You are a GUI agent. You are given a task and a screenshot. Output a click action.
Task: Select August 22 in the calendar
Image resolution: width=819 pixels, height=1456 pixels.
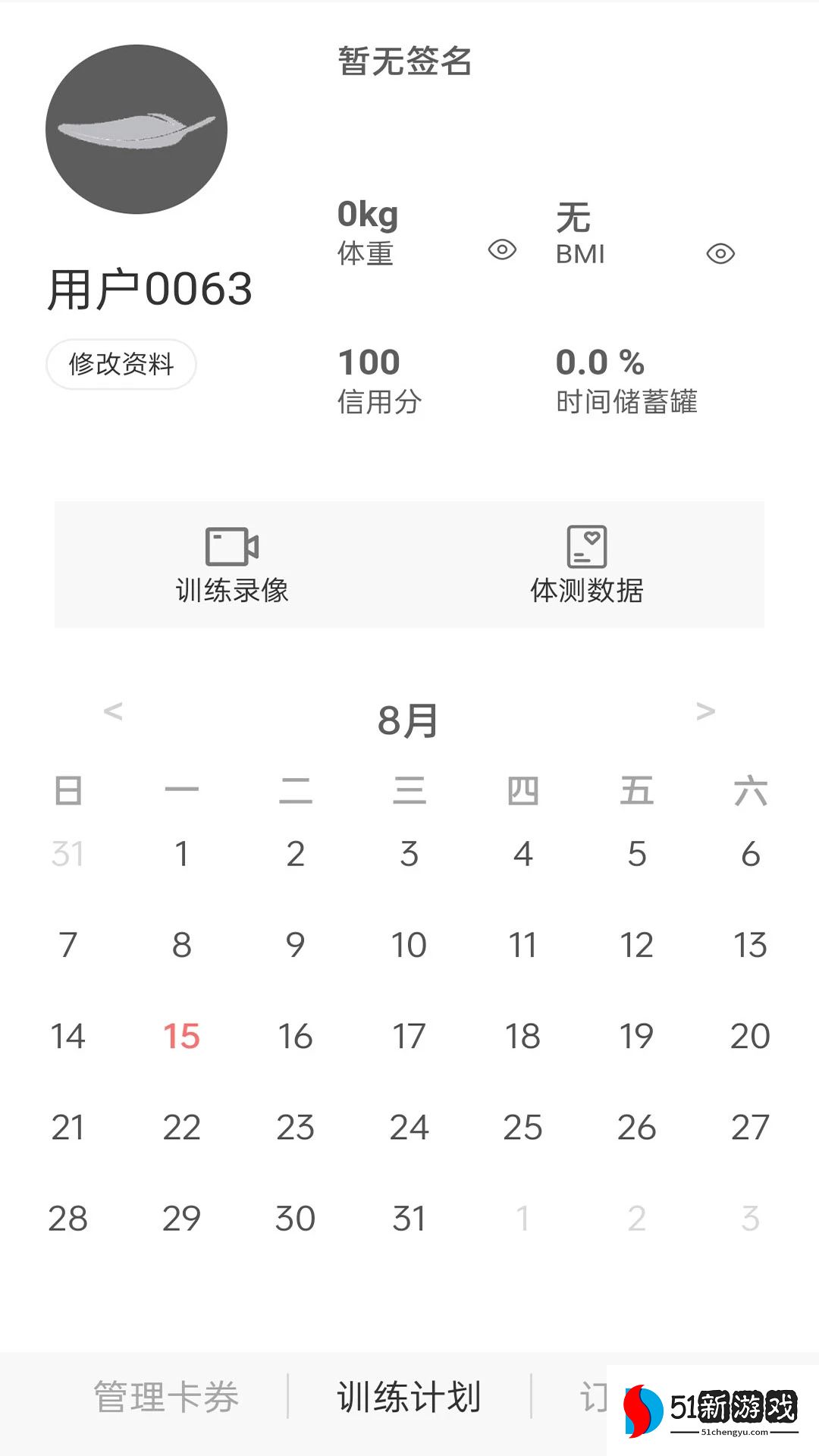(181, 1127)
